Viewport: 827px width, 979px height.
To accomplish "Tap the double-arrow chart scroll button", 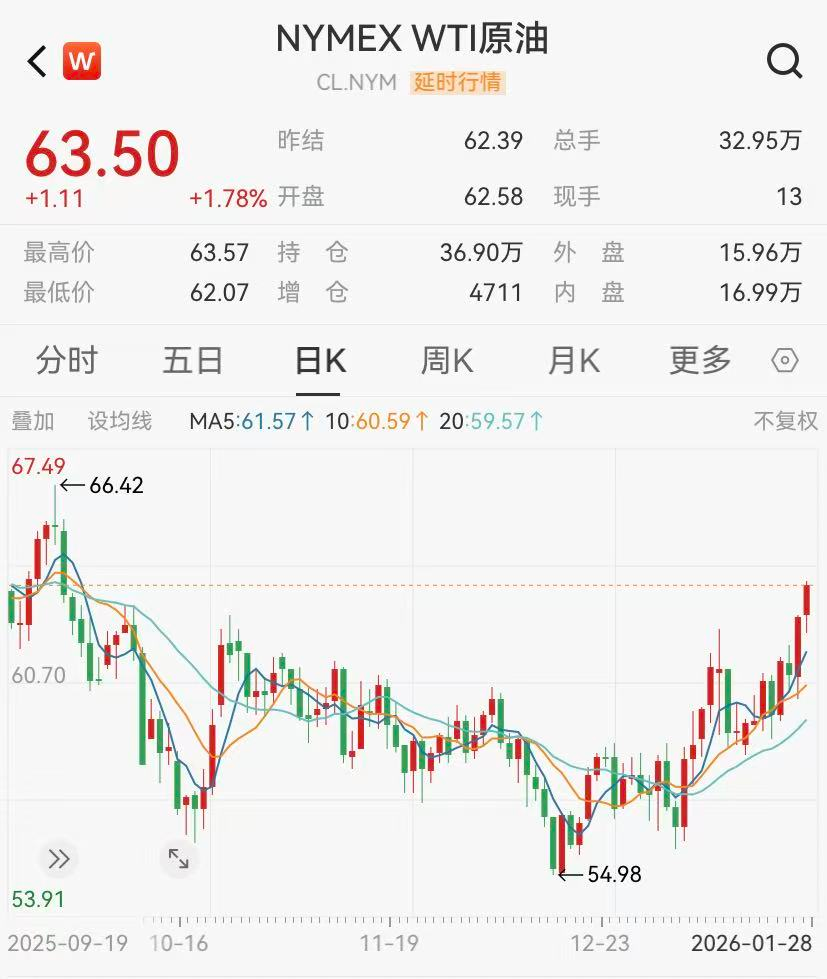I will point(59,858).
